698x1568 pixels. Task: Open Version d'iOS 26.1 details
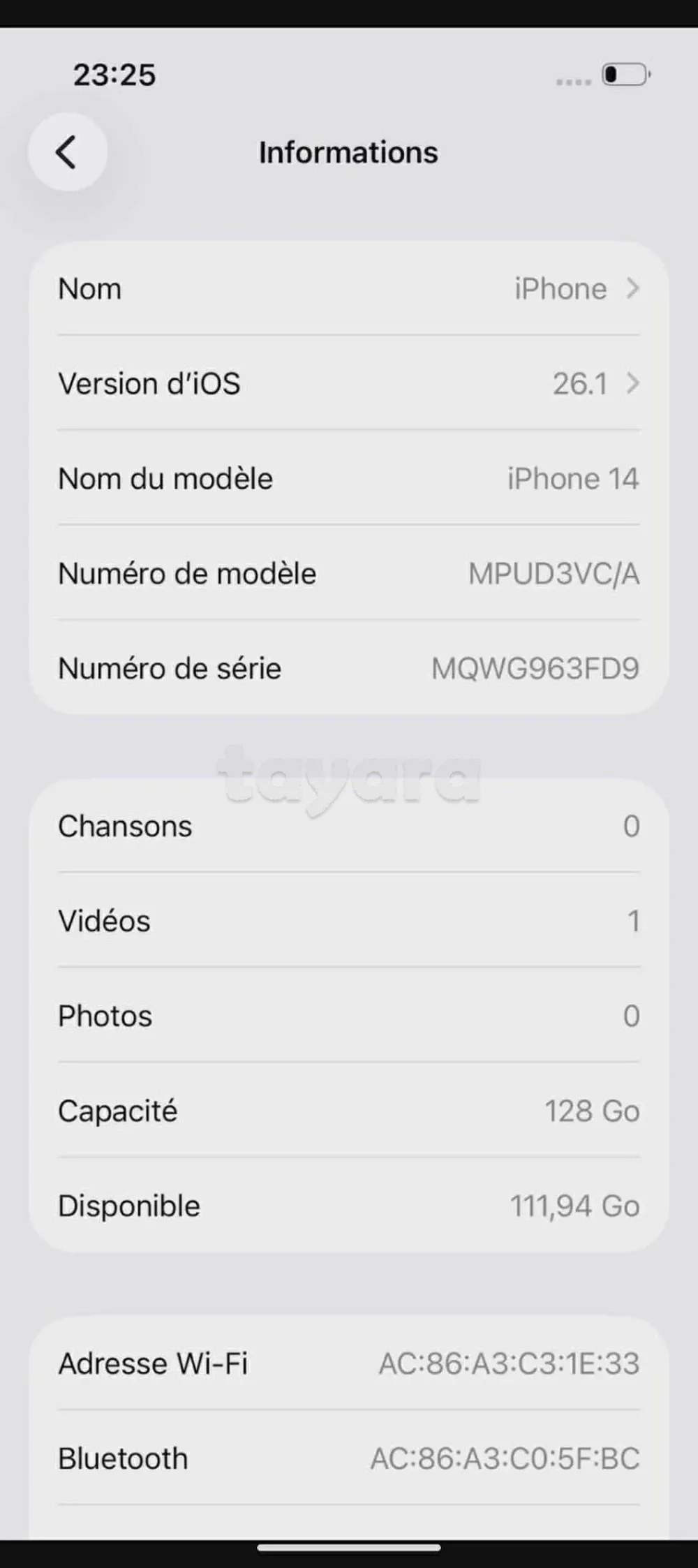tap(348, 383)
